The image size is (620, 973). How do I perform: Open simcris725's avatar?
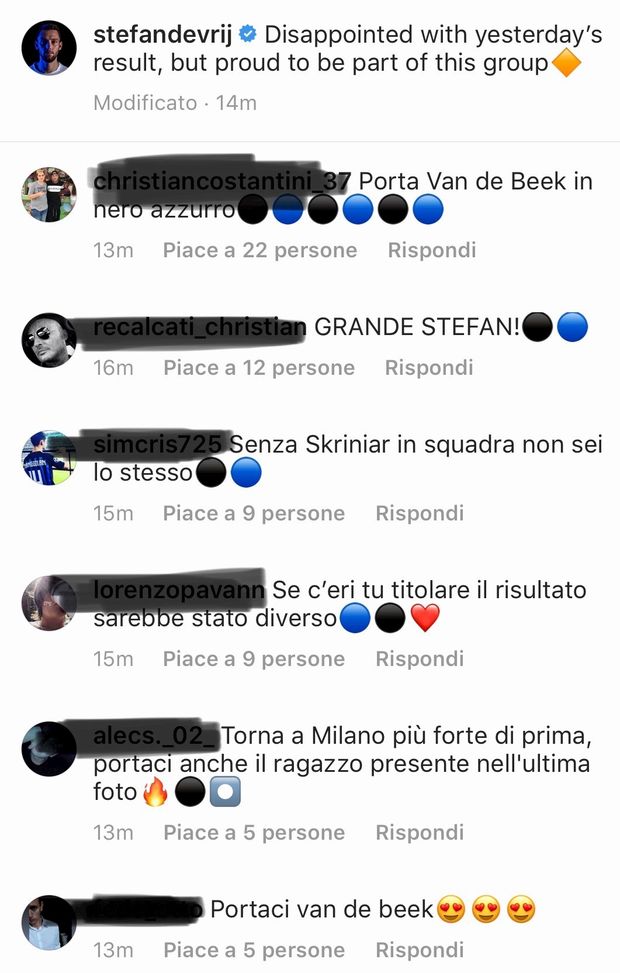click(x=49, y=458)
